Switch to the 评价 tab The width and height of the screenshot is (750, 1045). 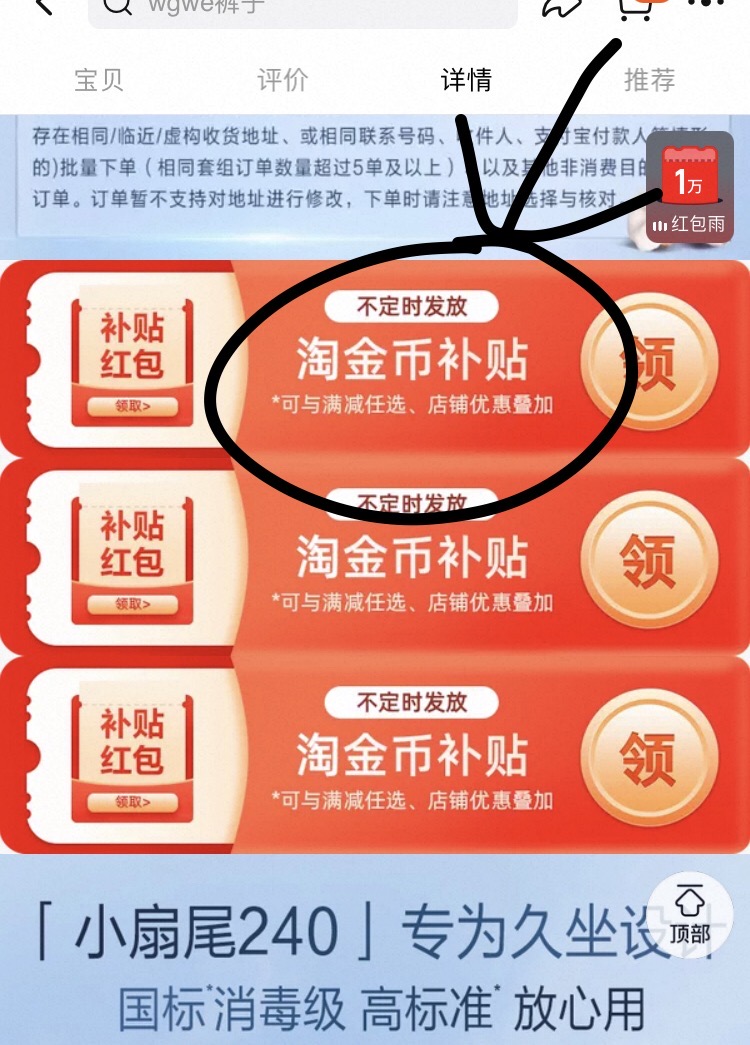(283, 80)
